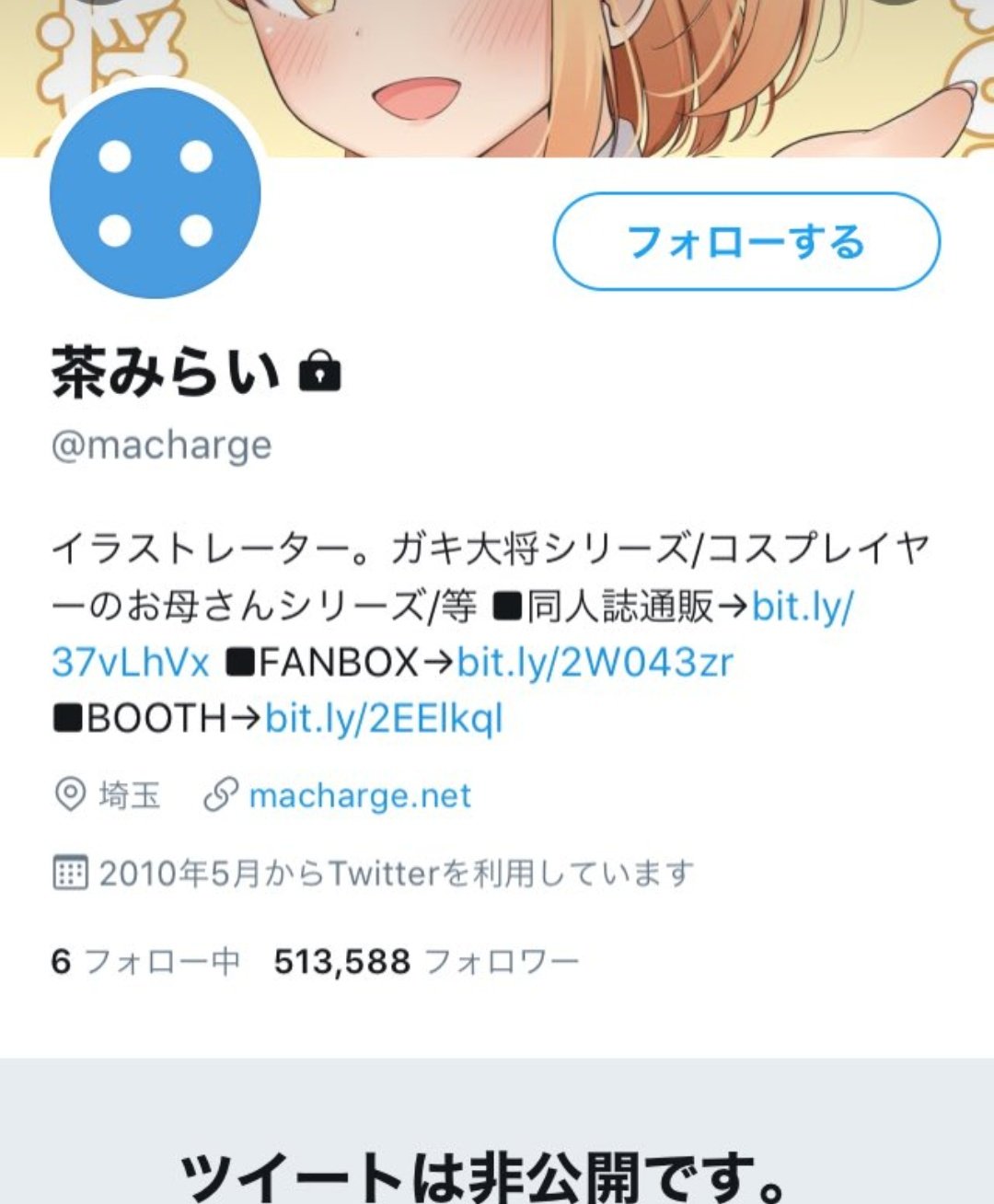The image size is (994, 1204).
Task: View the 6 フォロー中 following list
Action: [146, 962]
